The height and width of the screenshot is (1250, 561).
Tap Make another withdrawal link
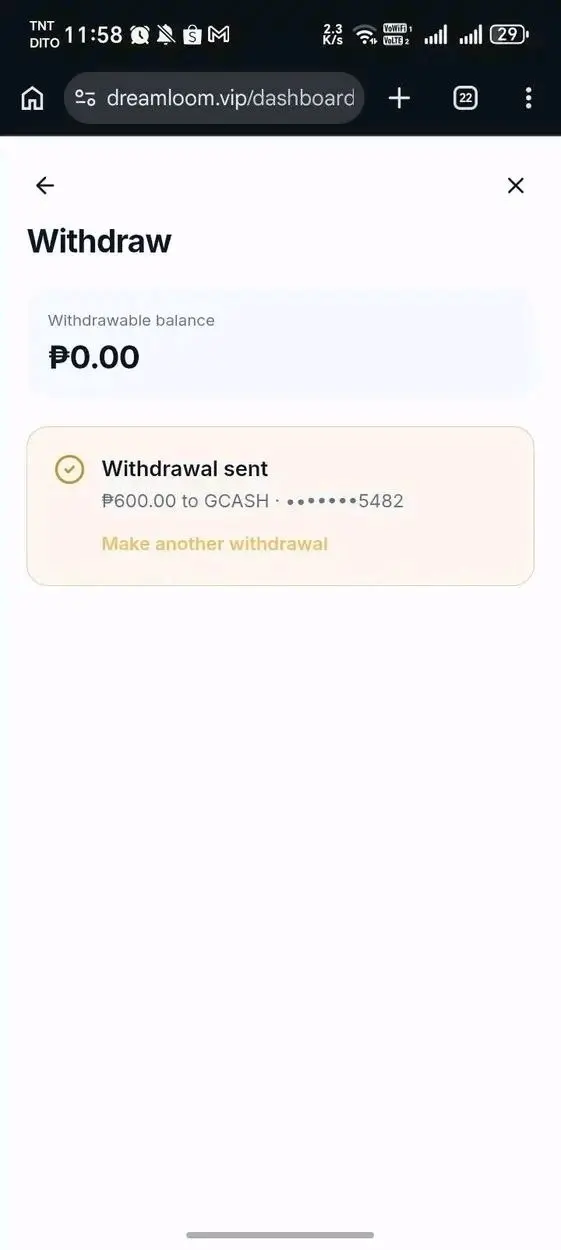(x=215, y=544)
